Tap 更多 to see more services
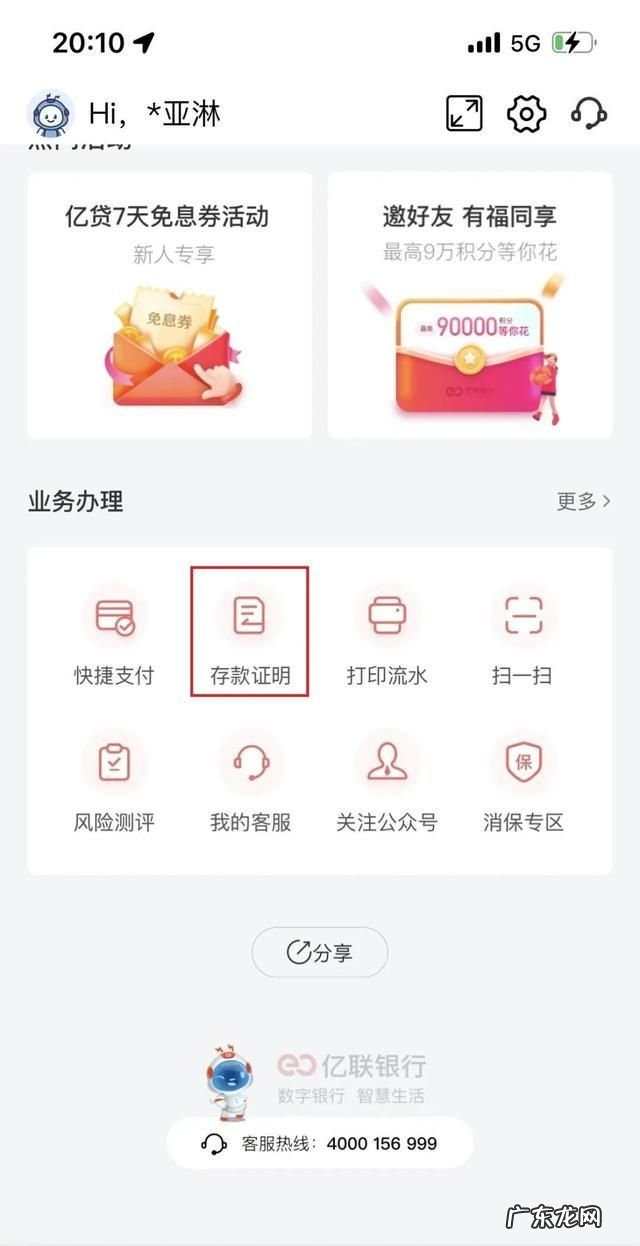The width and height of the screenshot is (640, 1246). point(583,501)
